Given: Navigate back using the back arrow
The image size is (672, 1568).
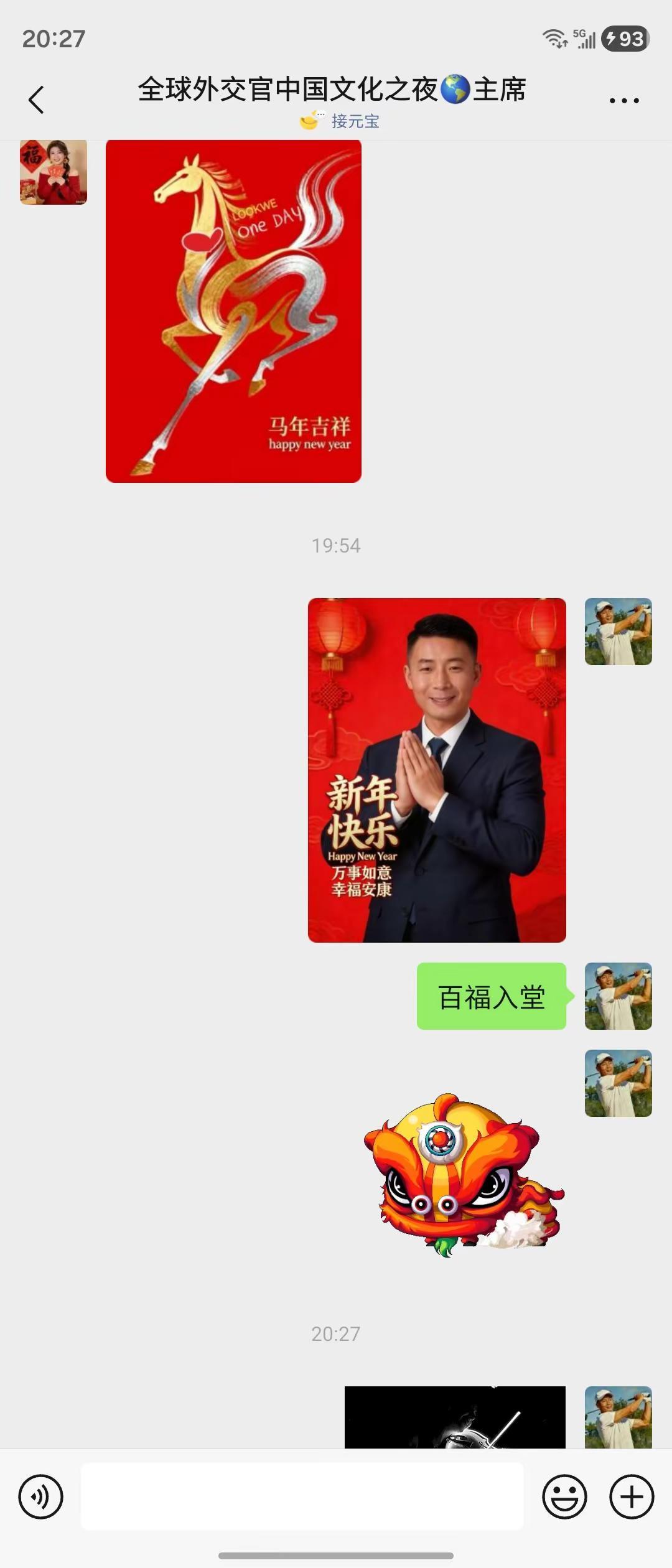Looking at the screenshot, I should [37, 100].
